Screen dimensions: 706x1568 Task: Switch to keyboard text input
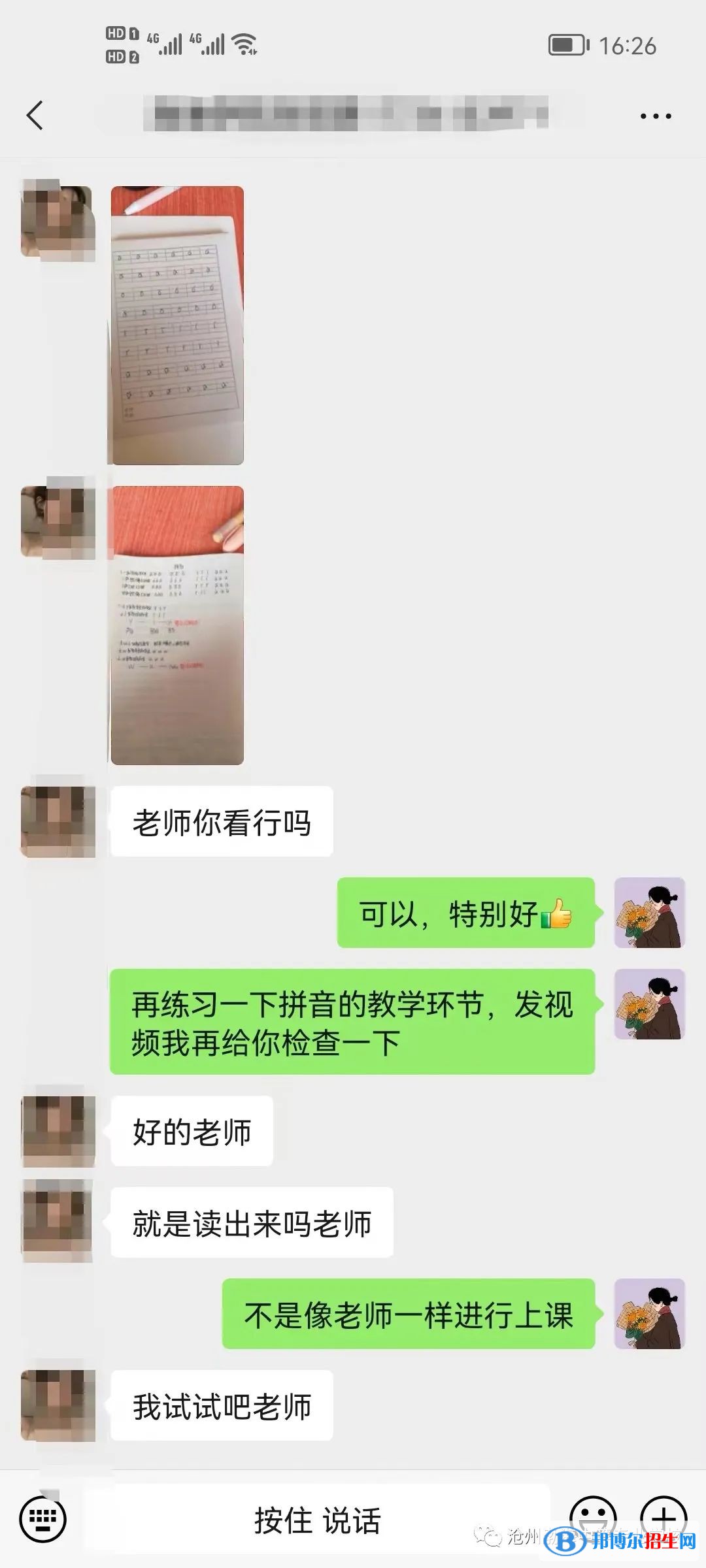point(43,1520)
